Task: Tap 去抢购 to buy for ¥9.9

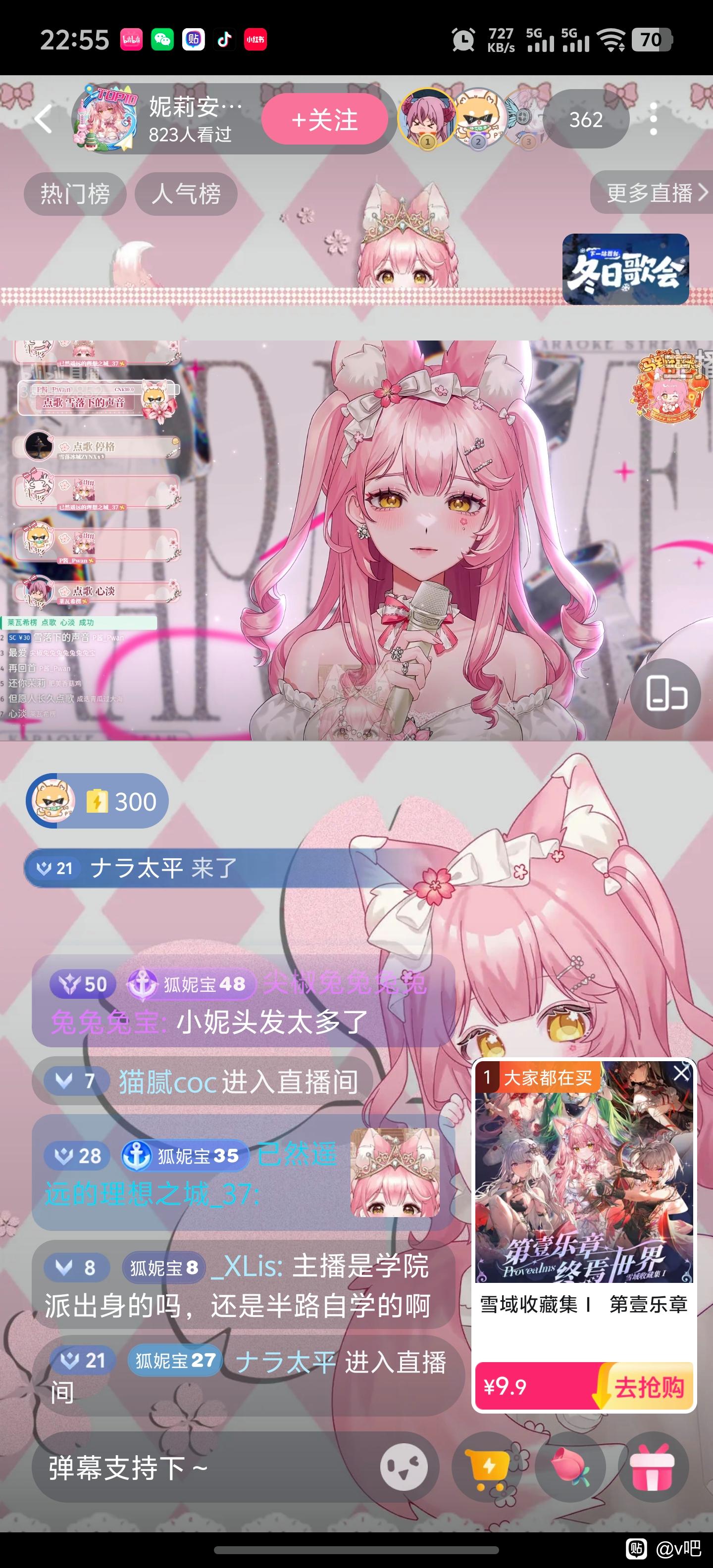Action: [647, 1387]
